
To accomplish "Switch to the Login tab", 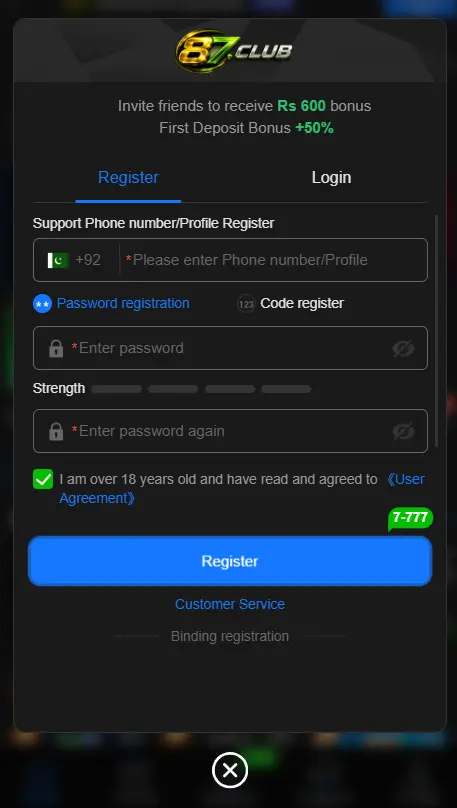I will [x=331, y=178].
